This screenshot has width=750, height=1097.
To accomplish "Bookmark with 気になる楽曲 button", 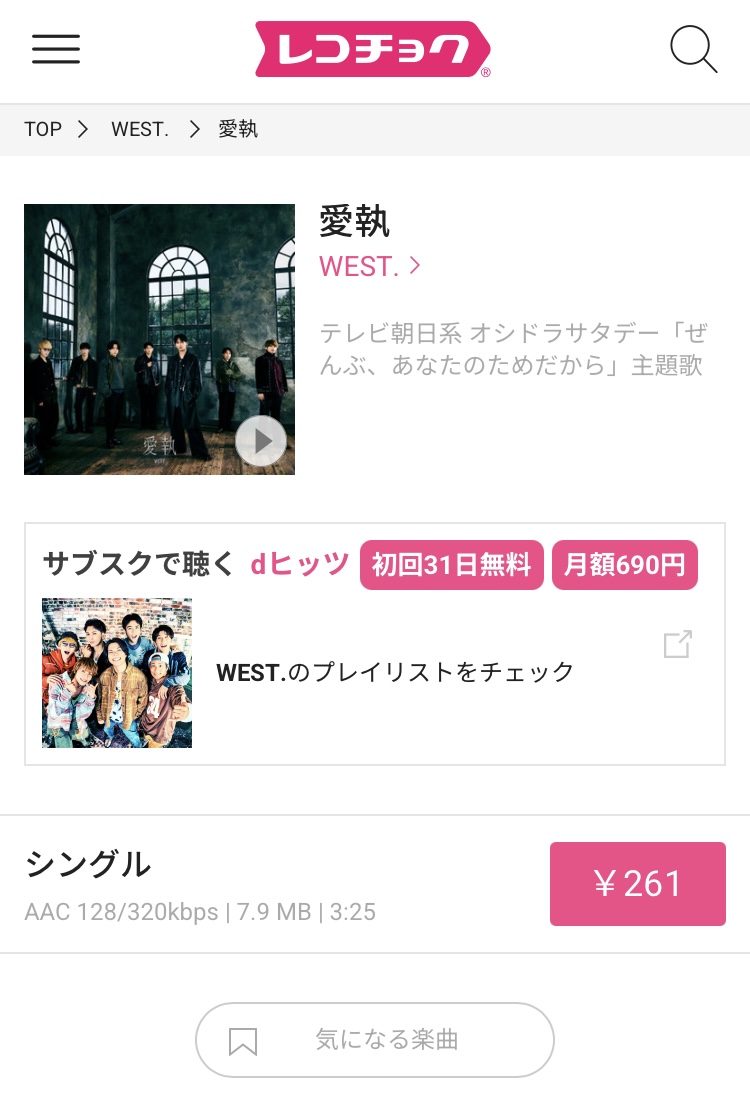I will [374, 1040].
